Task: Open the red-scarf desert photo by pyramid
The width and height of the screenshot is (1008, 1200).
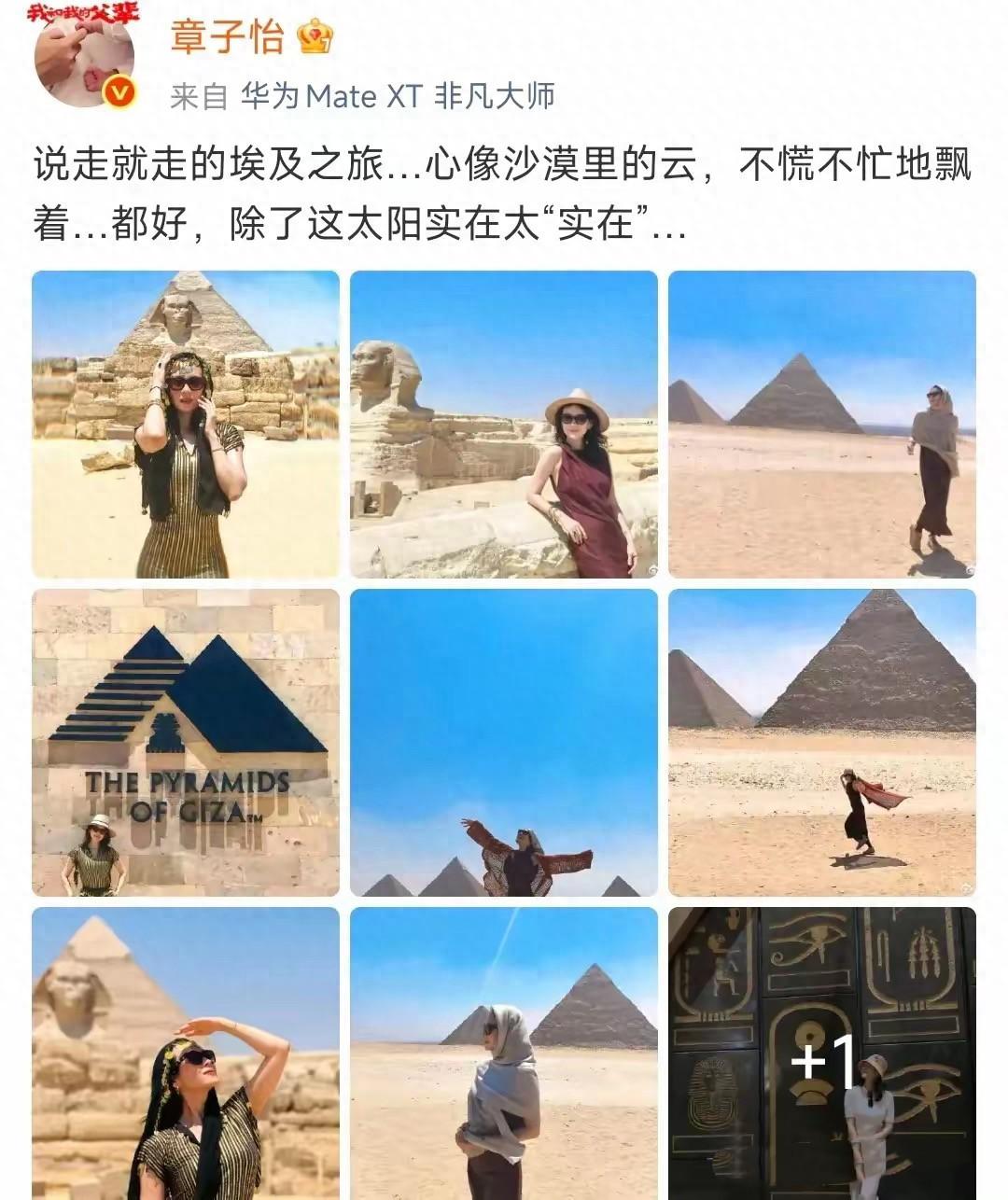Action: pos(822,743)
